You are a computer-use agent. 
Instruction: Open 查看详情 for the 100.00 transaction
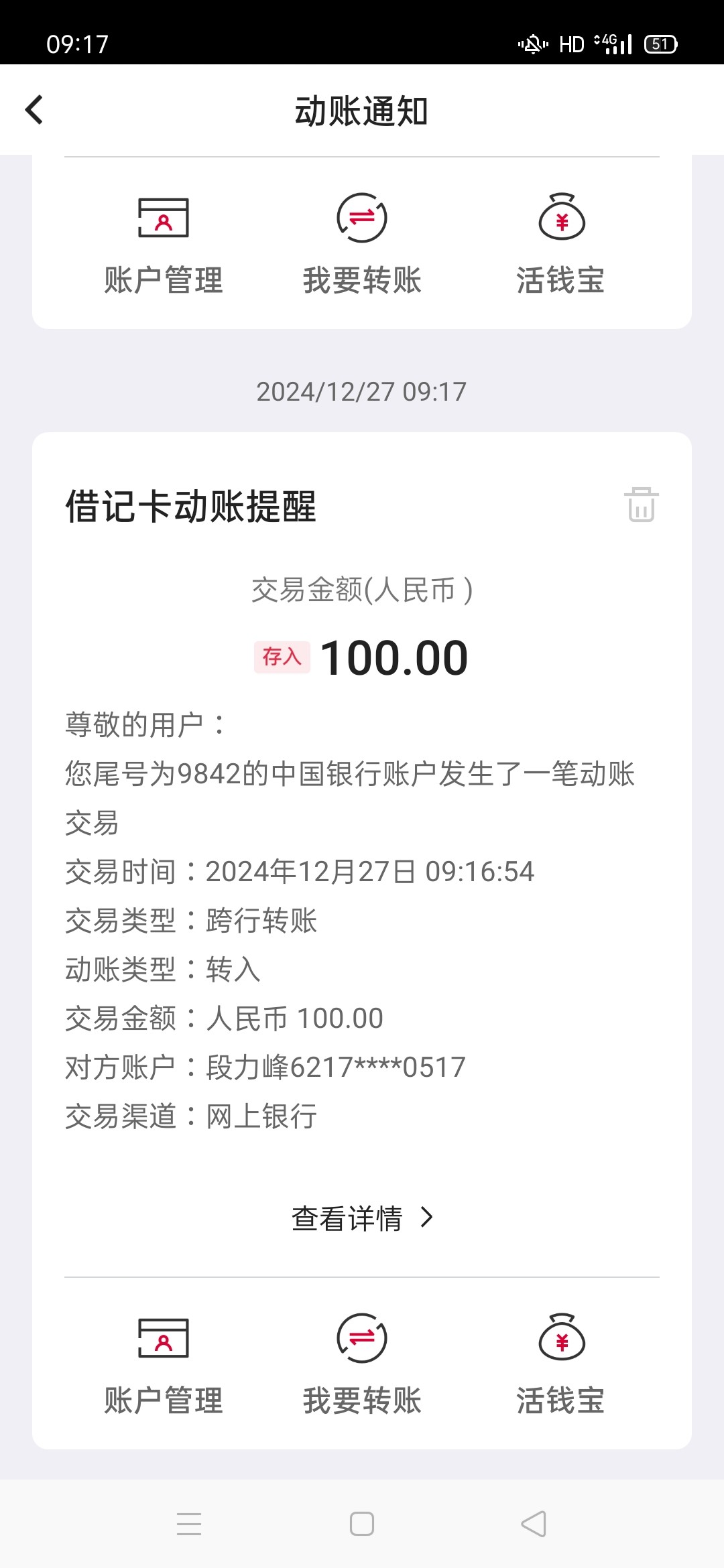(362, 1218)
